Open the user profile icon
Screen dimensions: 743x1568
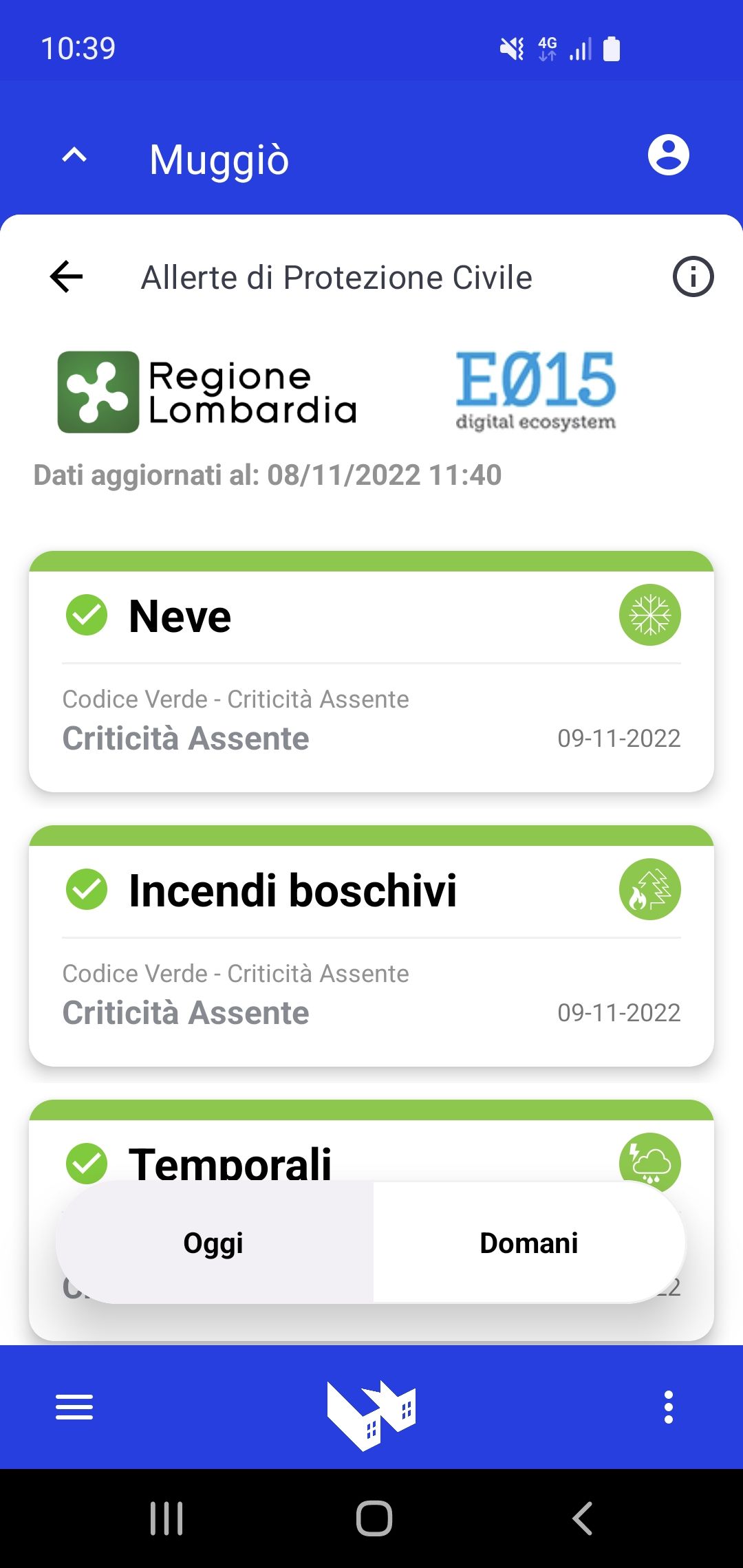tap(668, 155)
